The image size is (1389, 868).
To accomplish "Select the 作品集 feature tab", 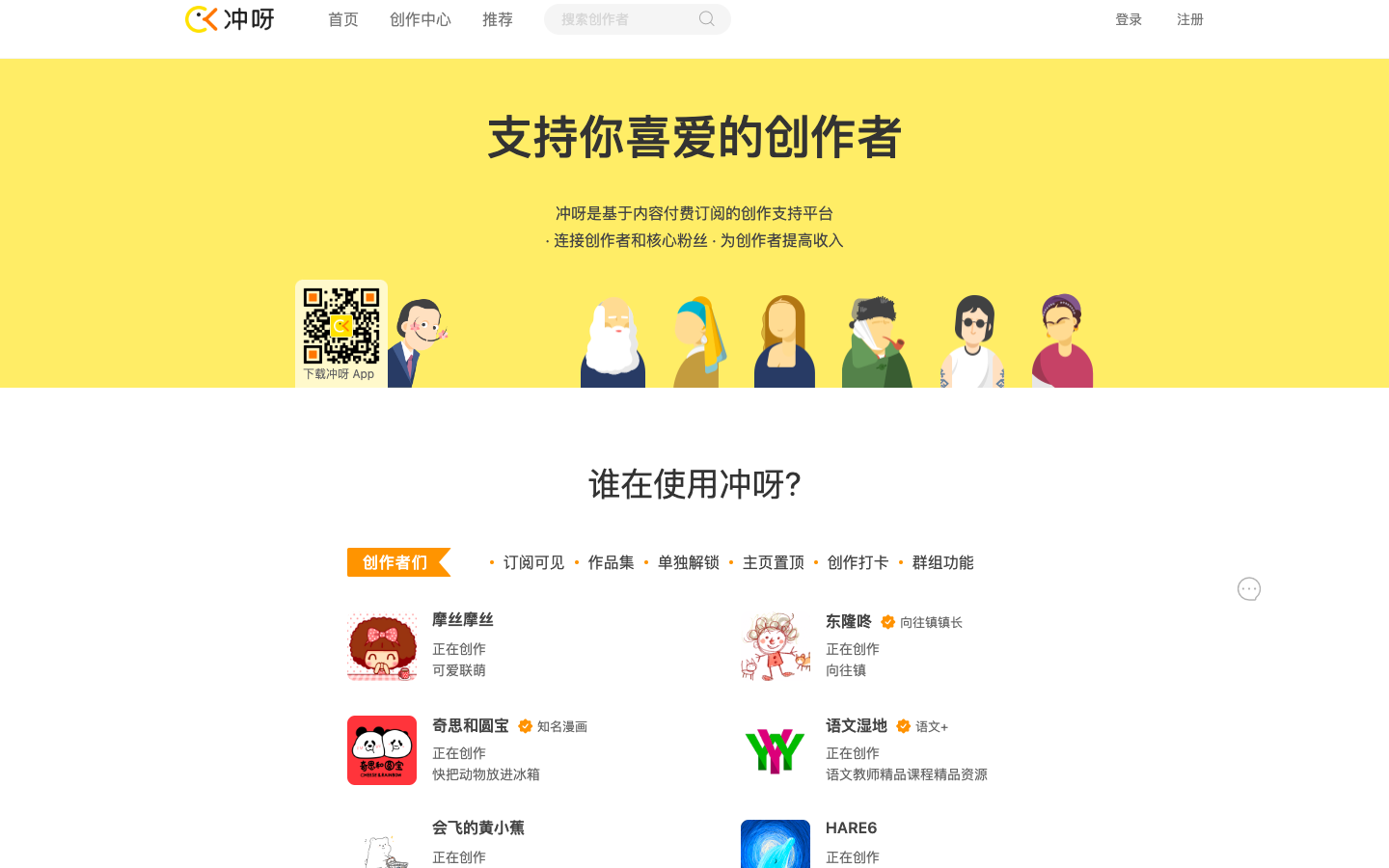I will point(611,562).
